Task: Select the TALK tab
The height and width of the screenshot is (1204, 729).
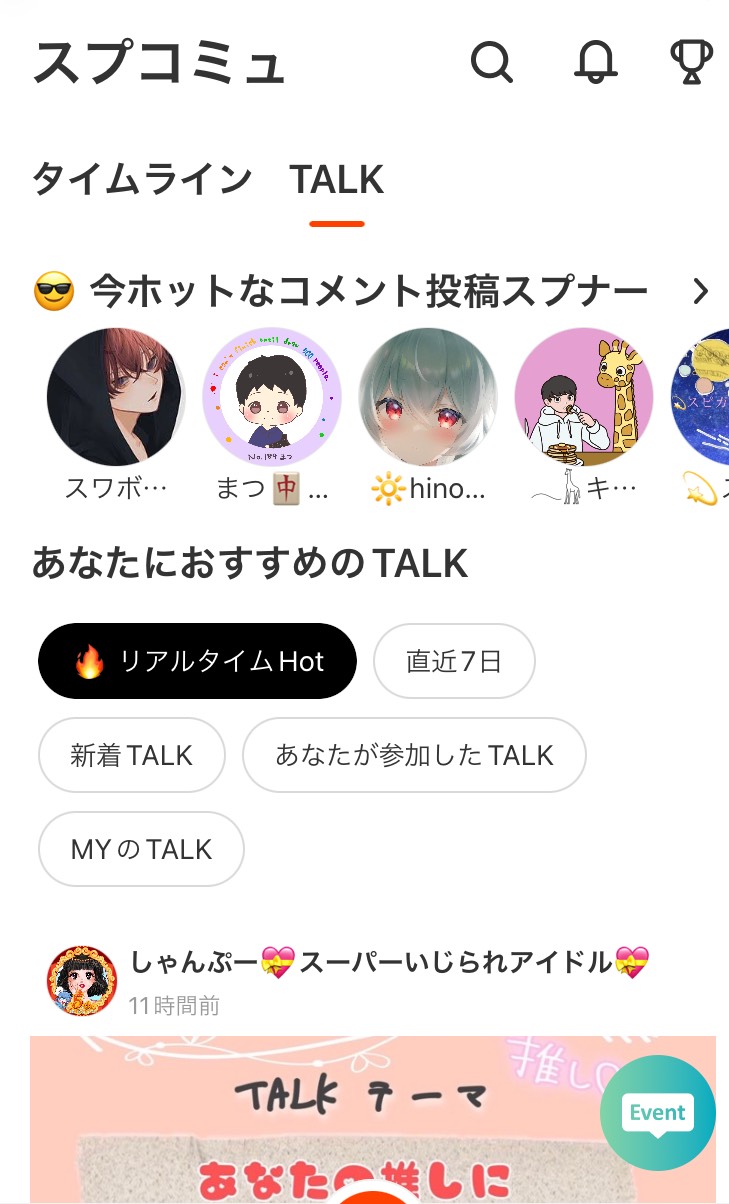Action: [x=337, y=180]
